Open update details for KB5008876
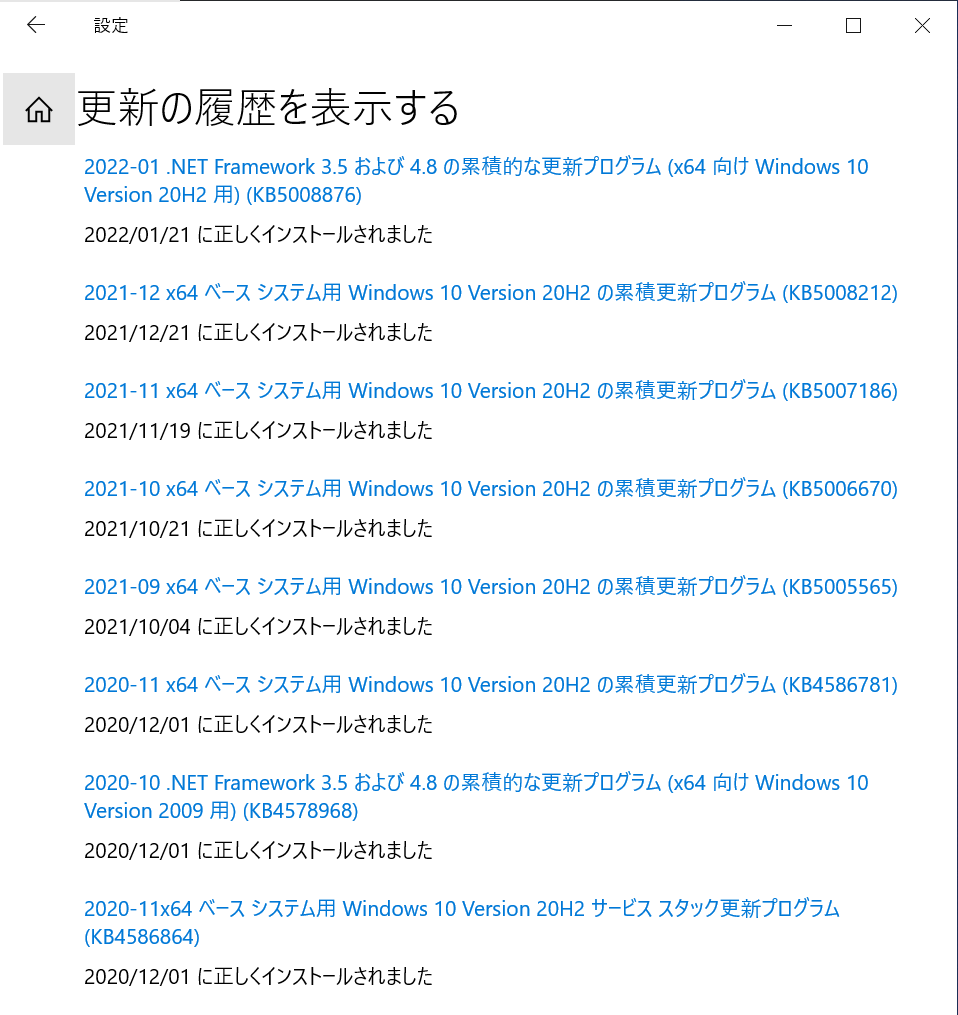Screen dimensions: 958x1015 pyautogui.click(x=475, y=181)
